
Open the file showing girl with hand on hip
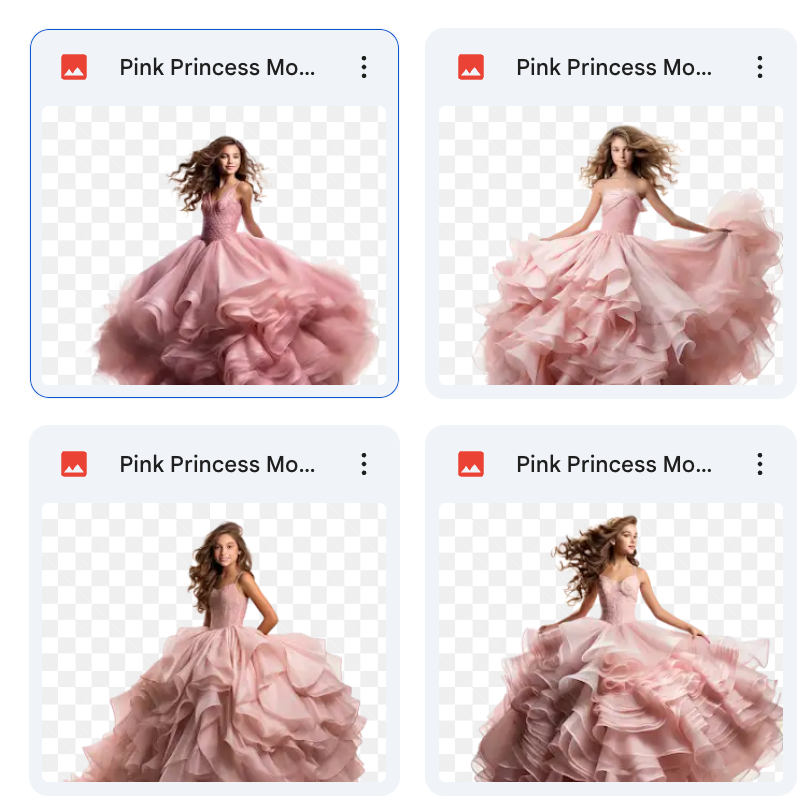pyautogui.click(x=214, y=642)
